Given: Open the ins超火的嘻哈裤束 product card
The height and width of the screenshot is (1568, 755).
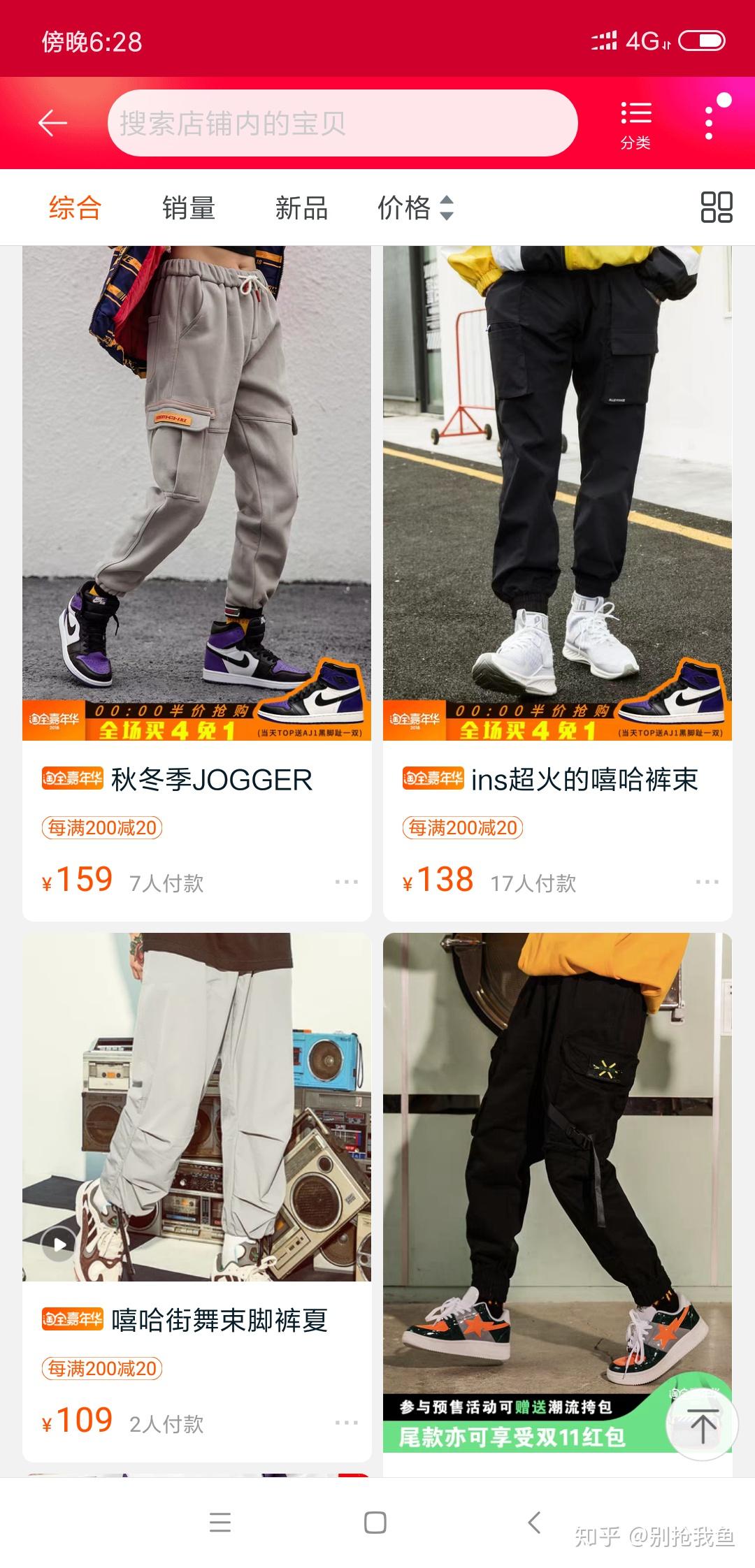Looking at the screenshot, I should [x=557, y=583].
